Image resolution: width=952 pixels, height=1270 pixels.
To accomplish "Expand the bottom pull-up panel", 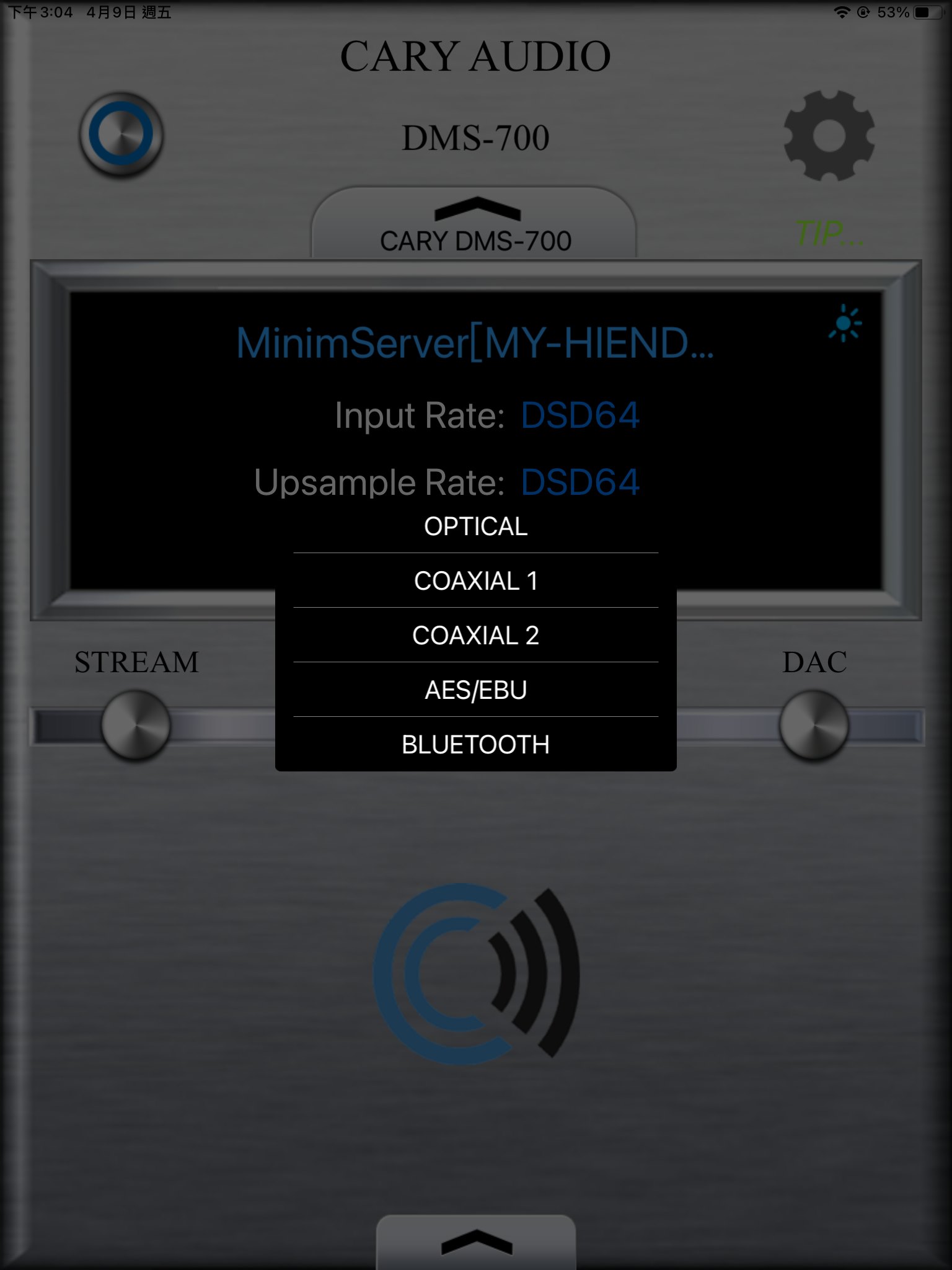I will [476, 1241].
